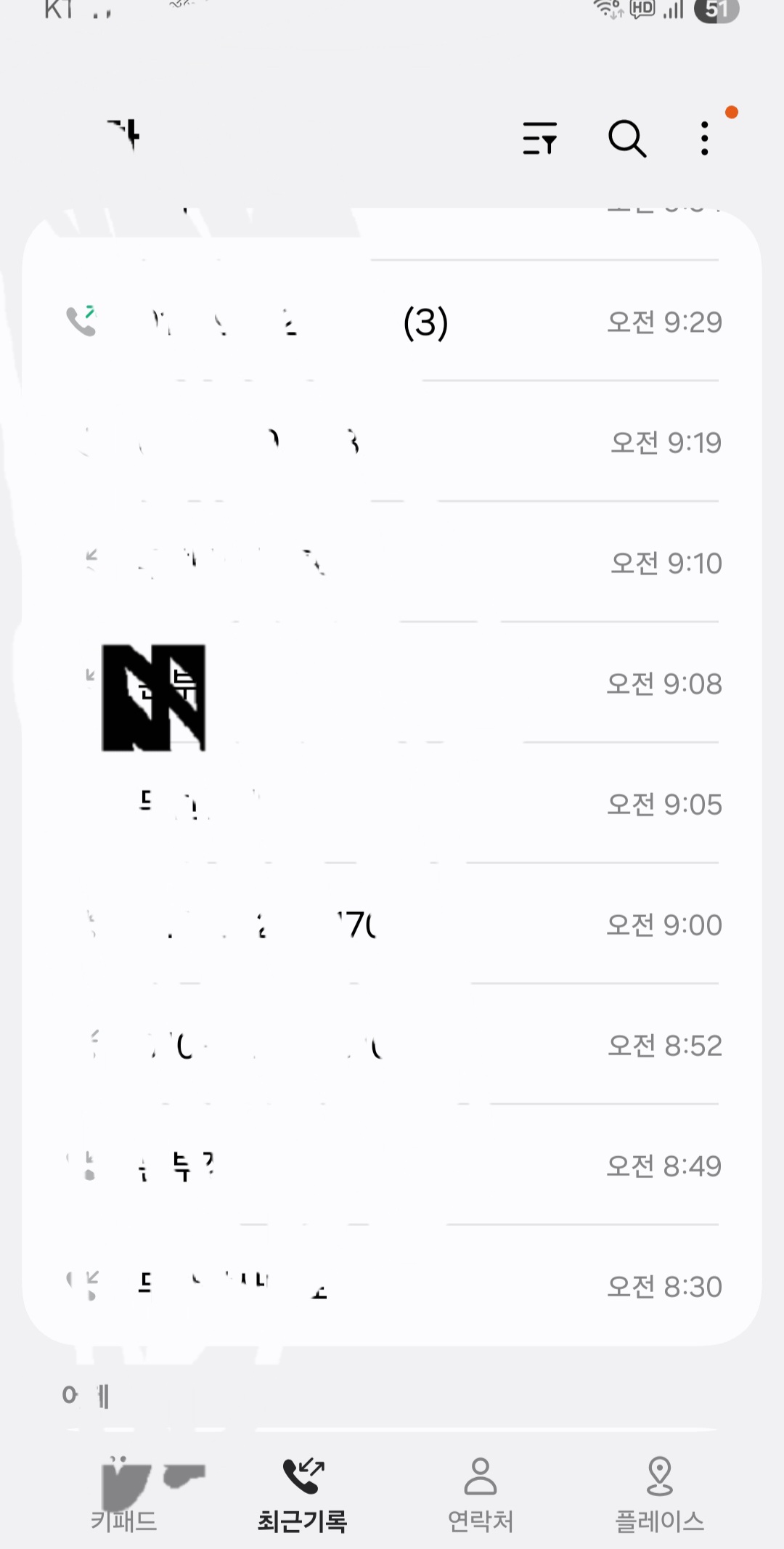Open the call entry from 오전 9:19
The image size is (784, 1549).
pyautogui.click(x=392, y=442)
